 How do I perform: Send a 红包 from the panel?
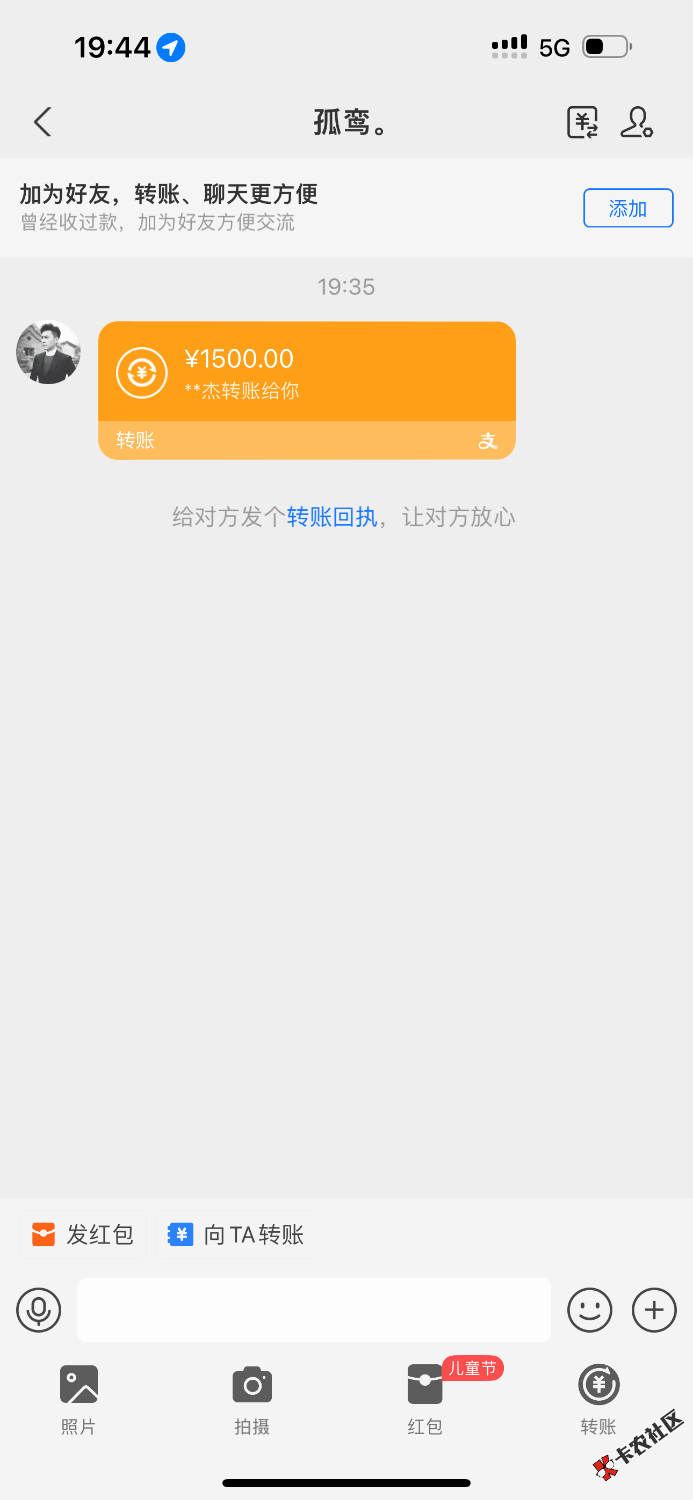coord(425,1397)
